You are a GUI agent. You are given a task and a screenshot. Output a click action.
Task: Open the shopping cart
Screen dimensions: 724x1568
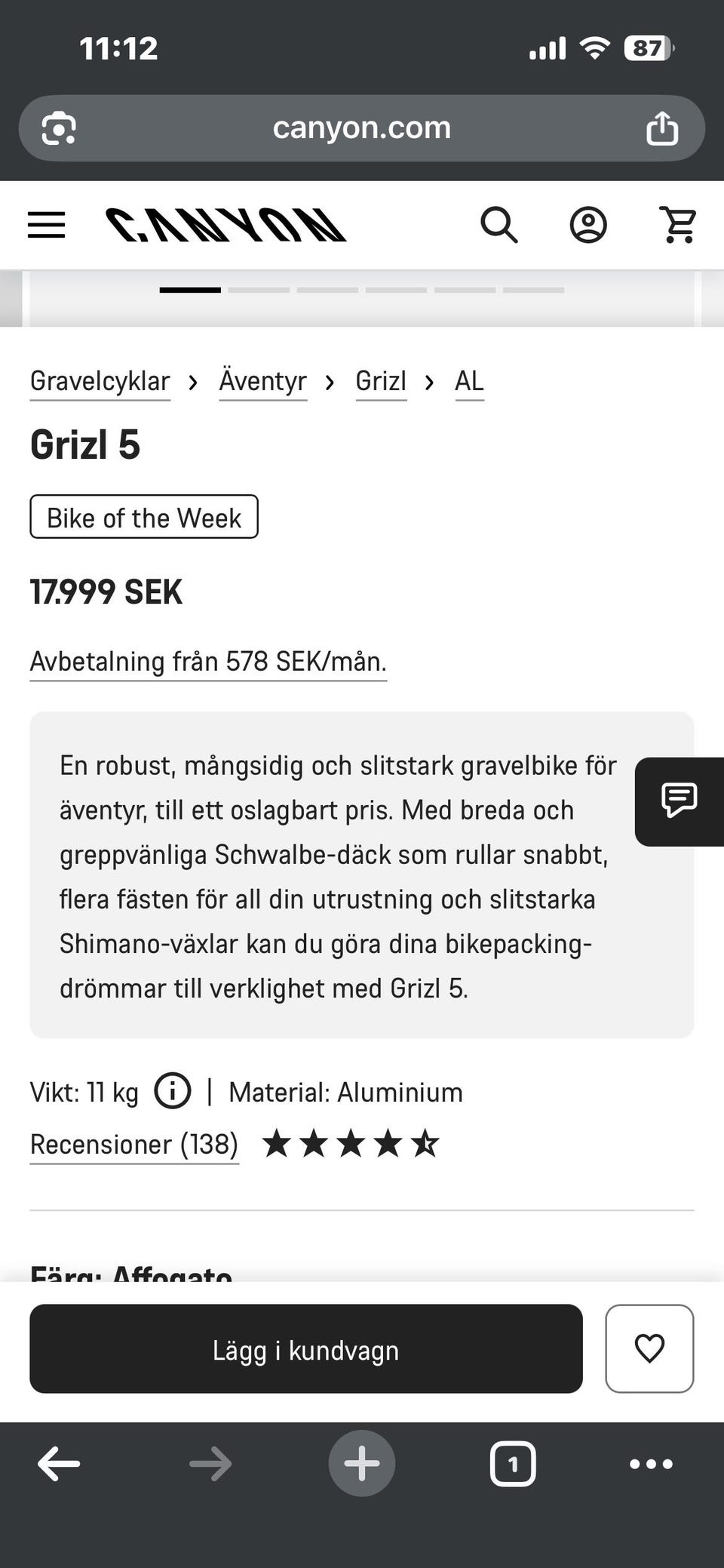(x=680, y=224)
